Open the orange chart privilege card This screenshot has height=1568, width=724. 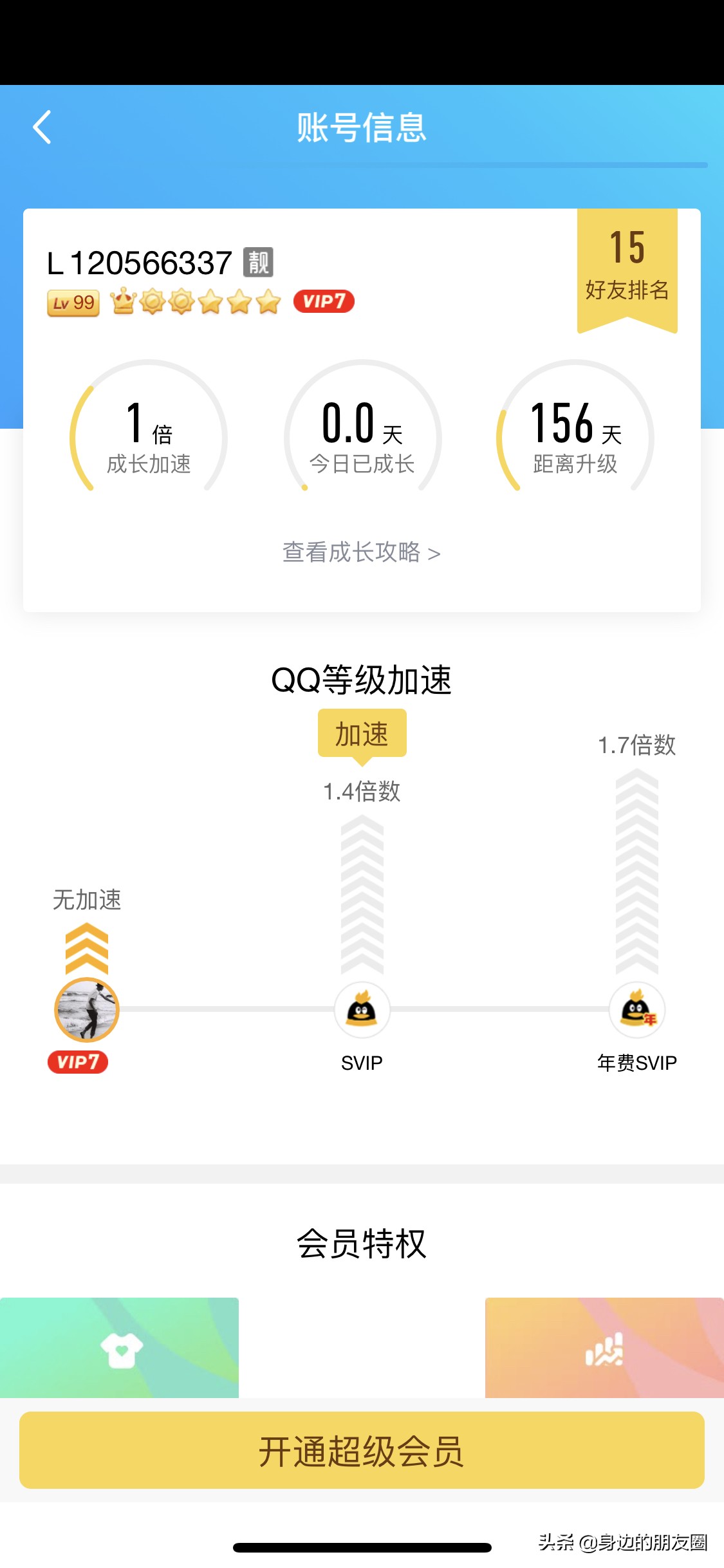click(604, 1347)
